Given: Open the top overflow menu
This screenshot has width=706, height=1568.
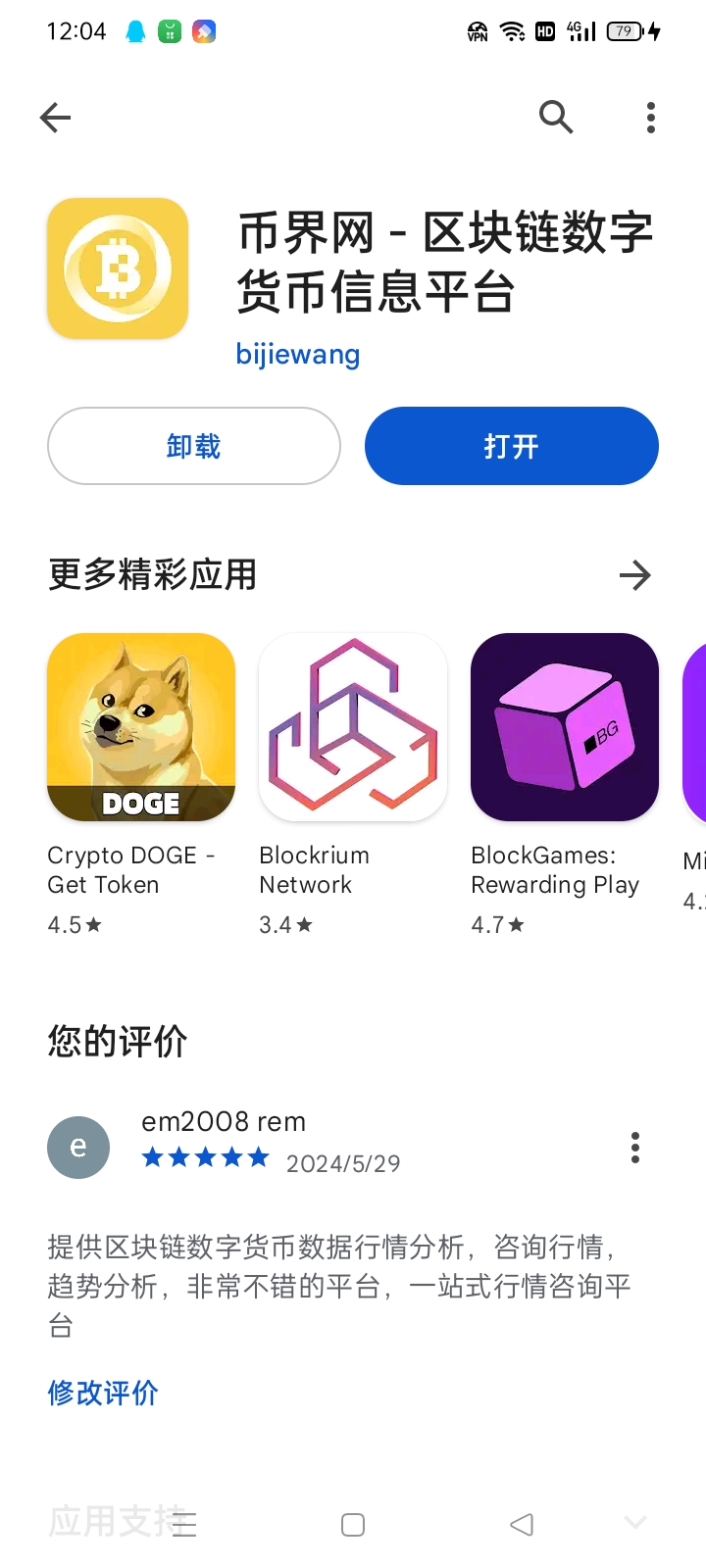Looking at the screenshot, I should pyautogui.click(x=650, y=118).
